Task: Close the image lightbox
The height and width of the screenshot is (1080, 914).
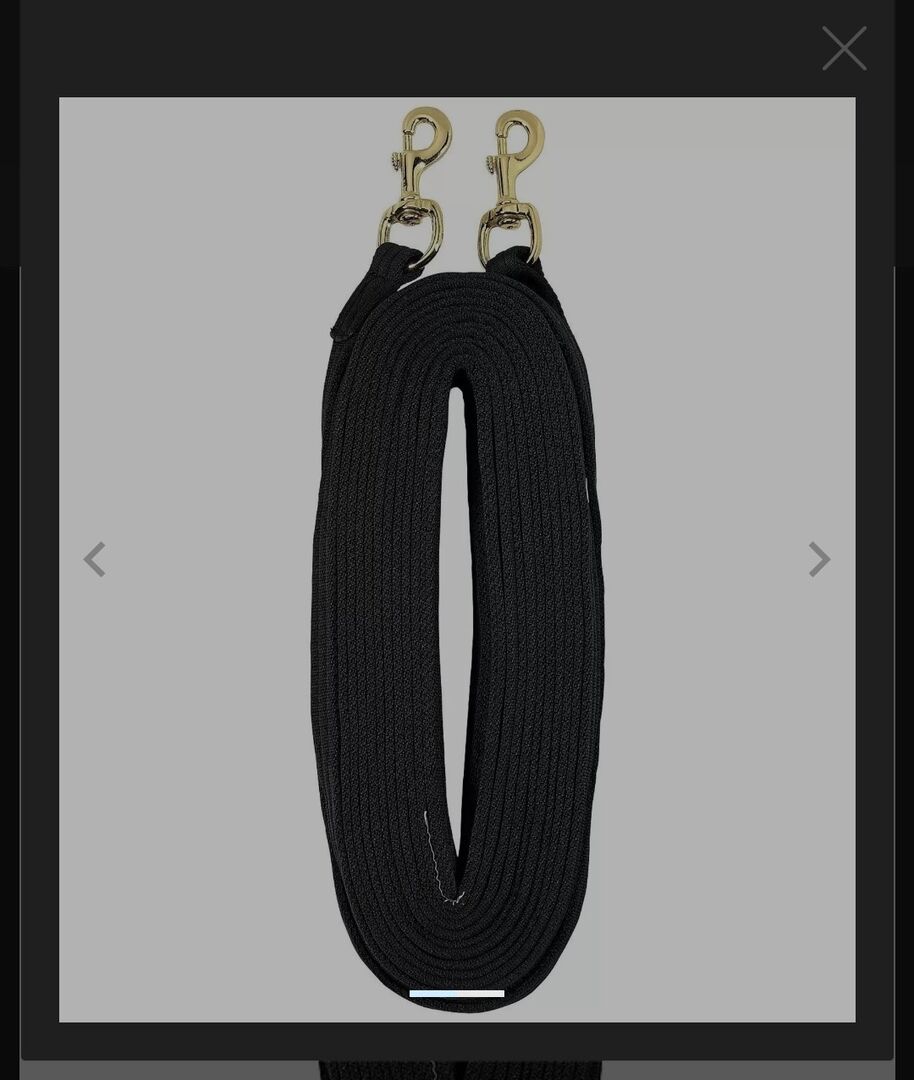Action: (x=844, y=48)
